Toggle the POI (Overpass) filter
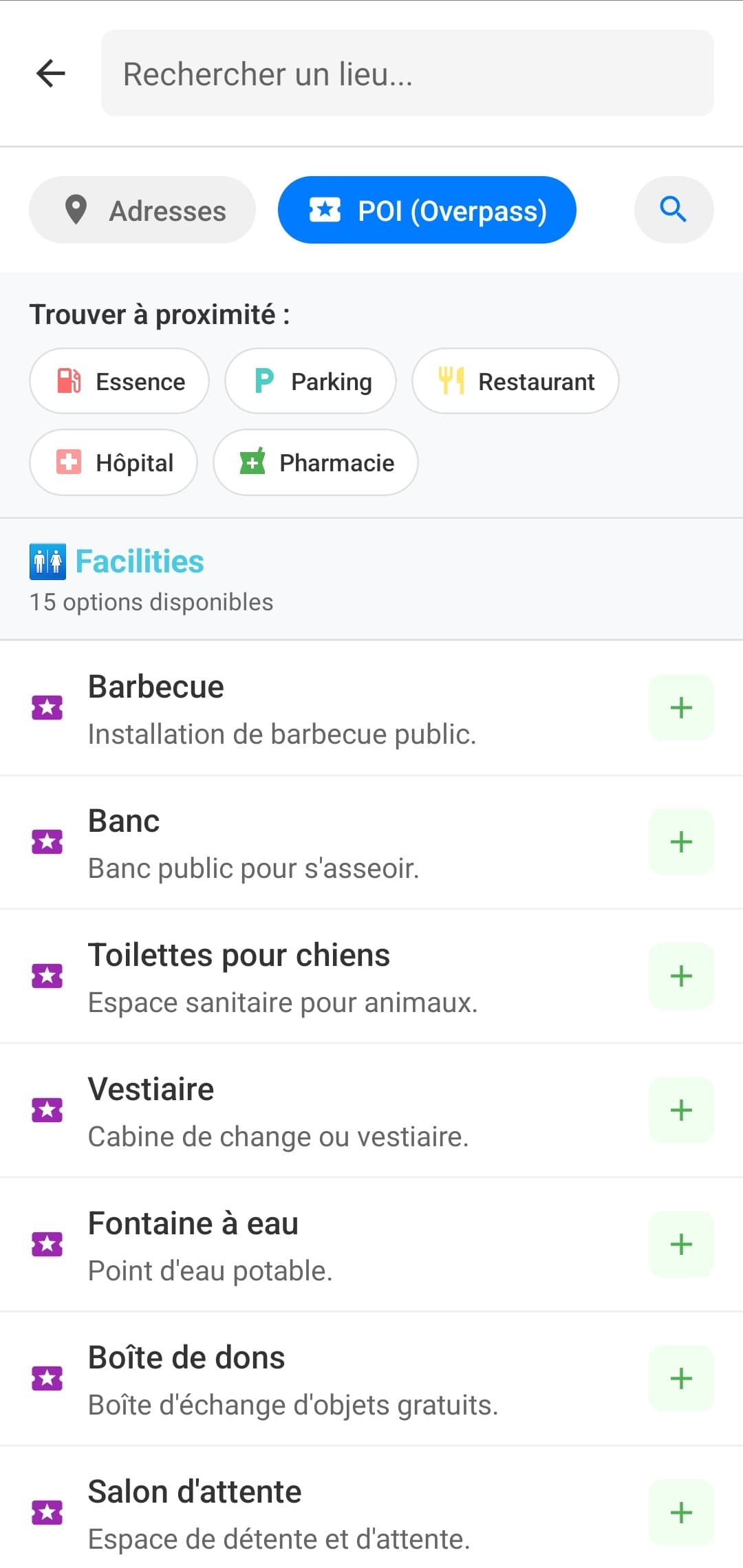 coord(427,210)
